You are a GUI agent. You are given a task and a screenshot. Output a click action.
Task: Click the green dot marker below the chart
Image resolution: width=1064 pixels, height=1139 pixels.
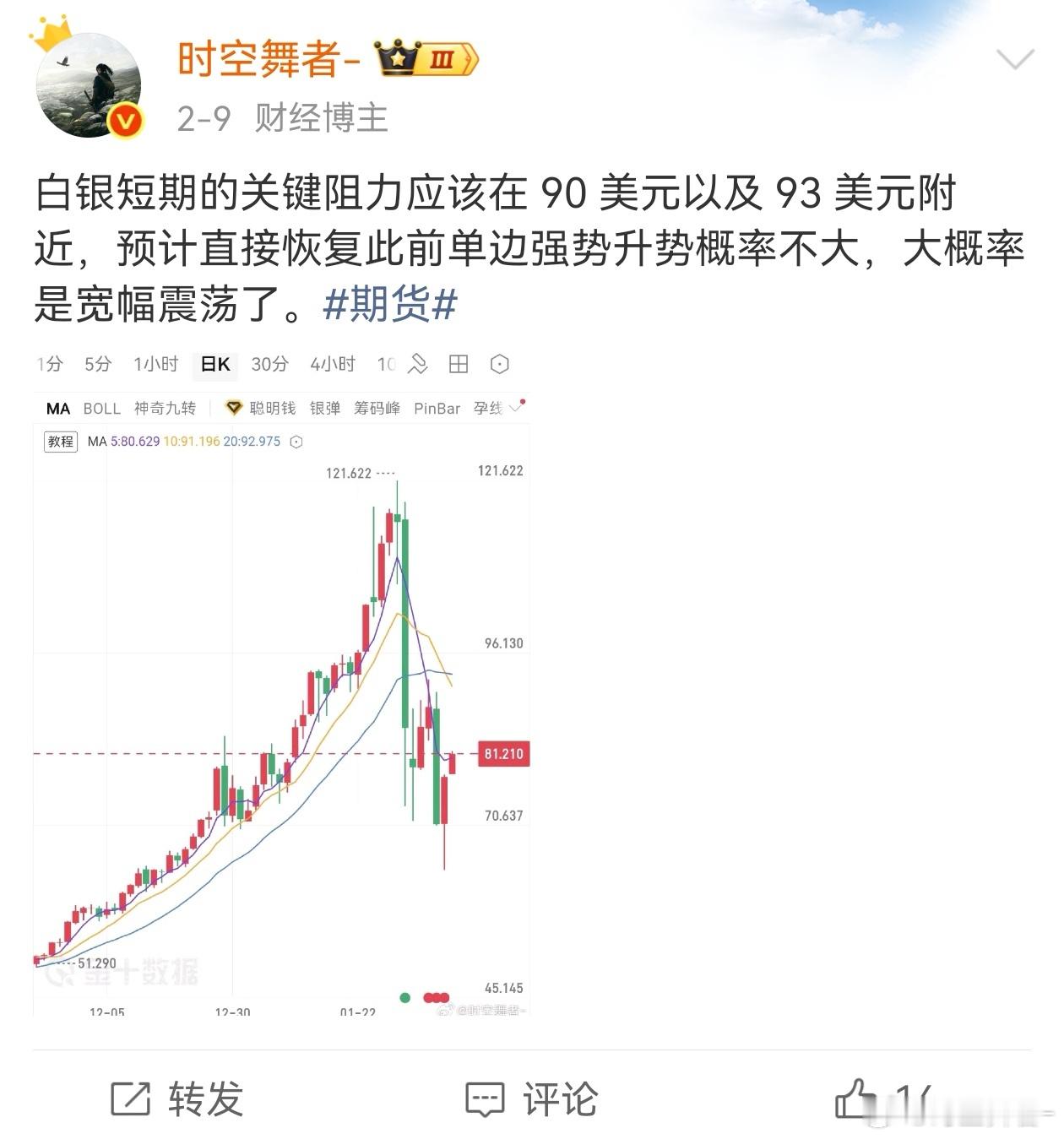pos(403,997)
